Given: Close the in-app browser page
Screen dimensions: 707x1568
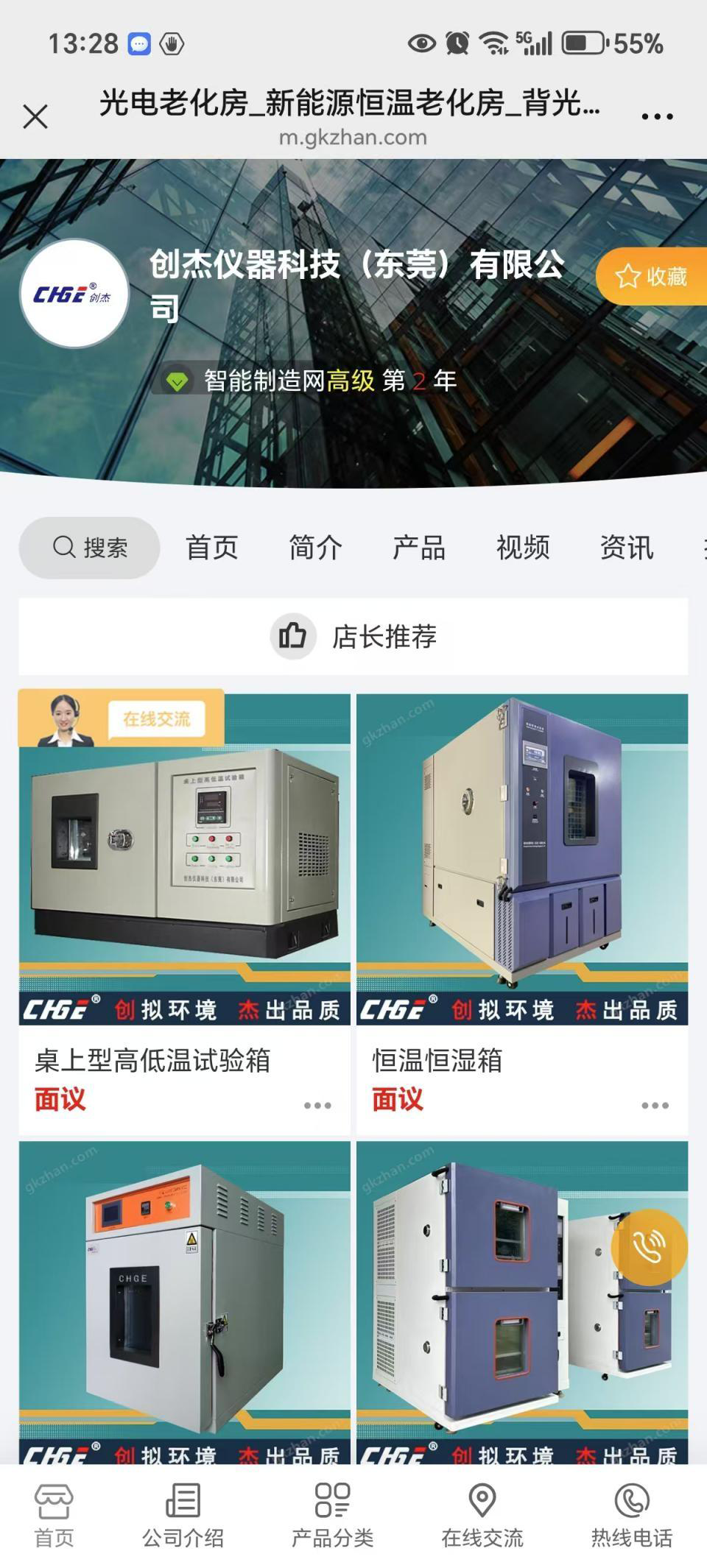Looking at the screenshot, I should click(x=35, y=116).
